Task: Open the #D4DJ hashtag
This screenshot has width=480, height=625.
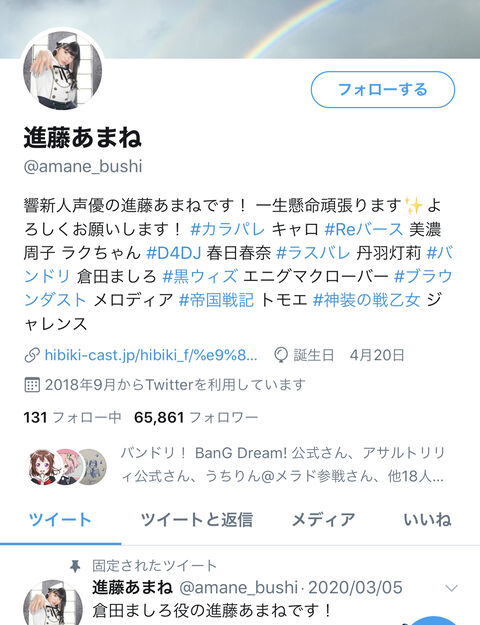Action: (174, 253)
